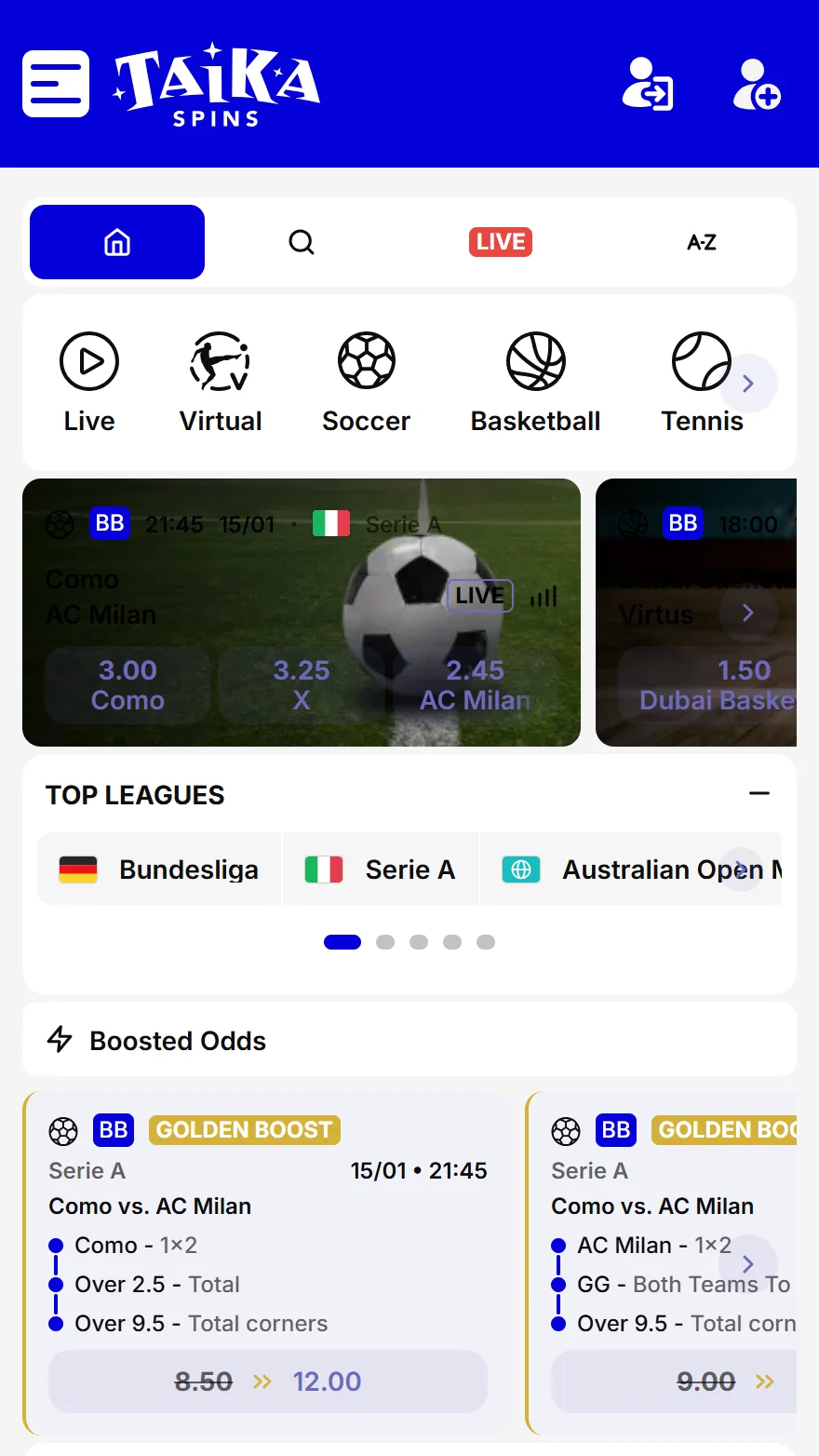Open the search tab
The height and width of the screenshot is (1456, 819).
(302, 242)
